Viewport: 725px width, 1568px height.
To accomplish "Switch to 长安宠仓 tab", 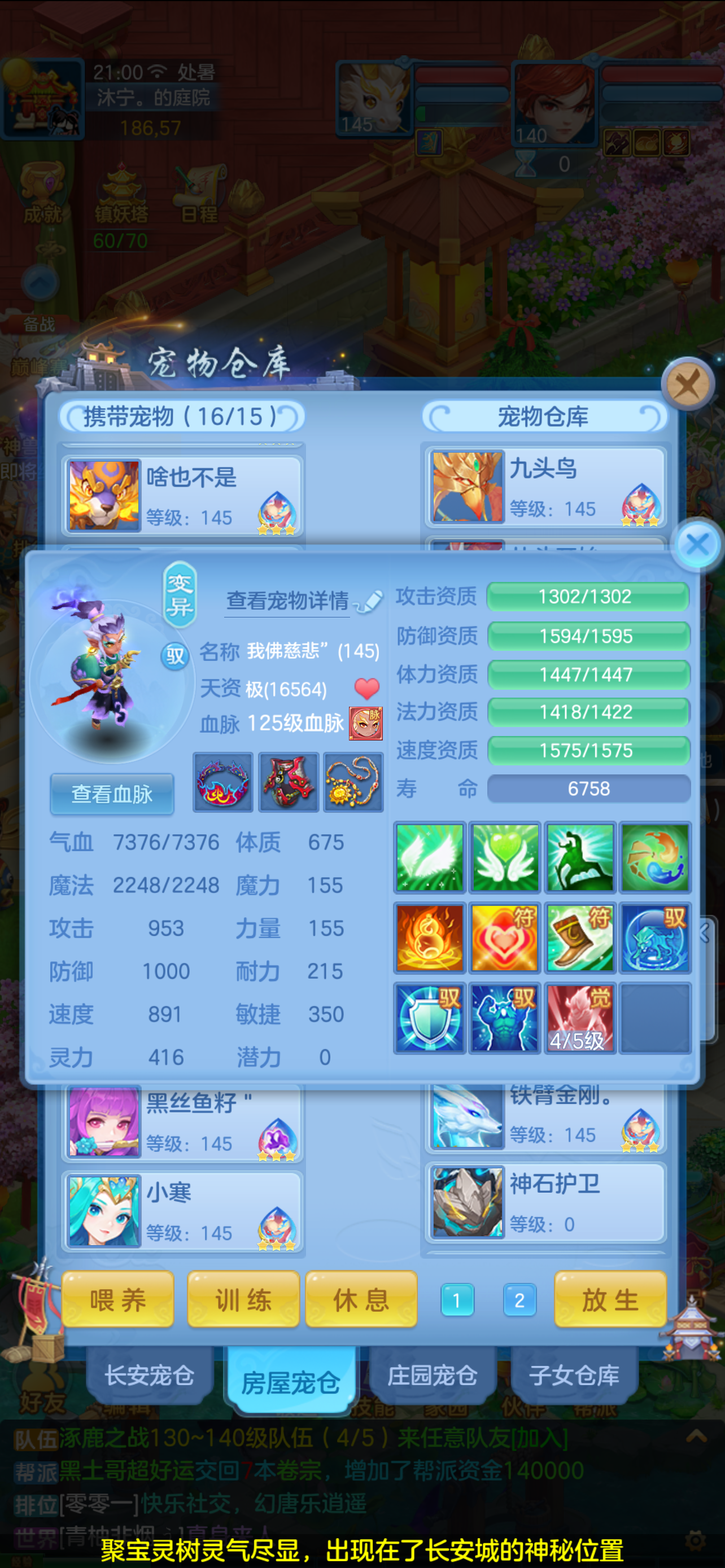I will (150, 1374).
